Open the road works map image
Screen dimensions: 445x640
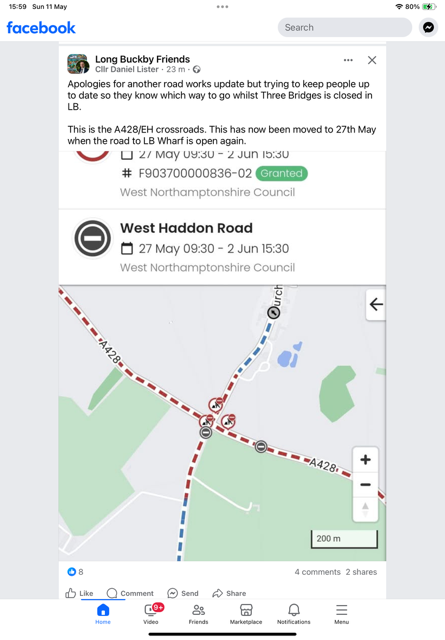222,356
